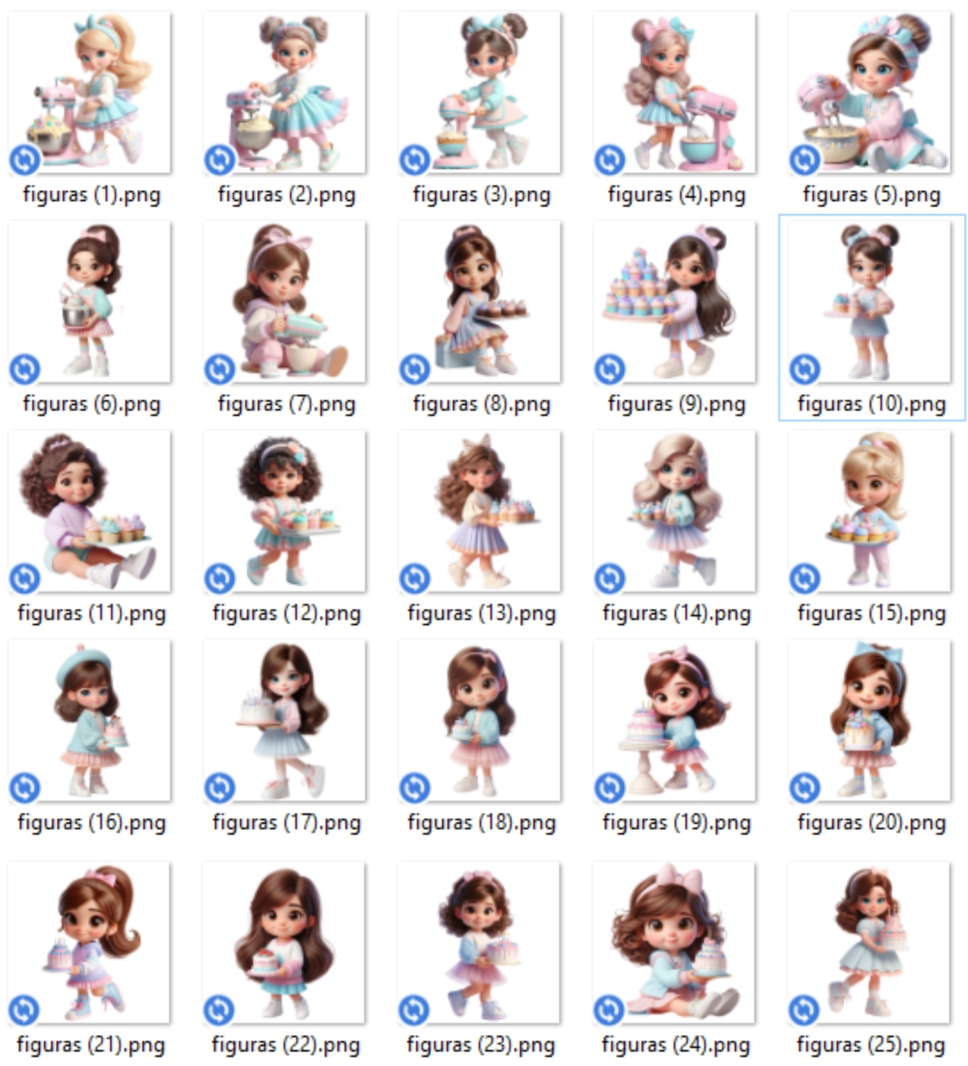Open the highlighted figuras (10).png file
This screenshot has height=1066, width=968.
[870, 302]
